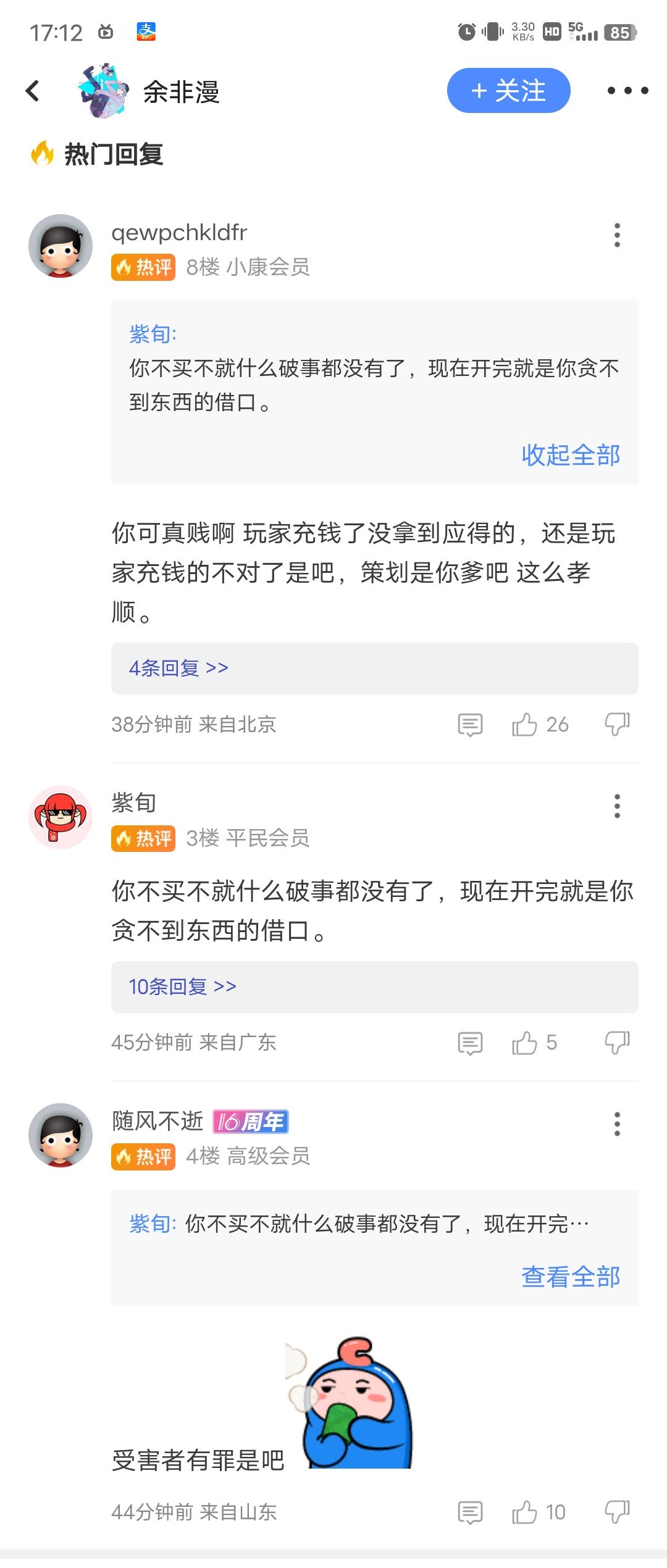Reply to 随风不逝's comment
667x1568 pixels.
coord(470,1512)
